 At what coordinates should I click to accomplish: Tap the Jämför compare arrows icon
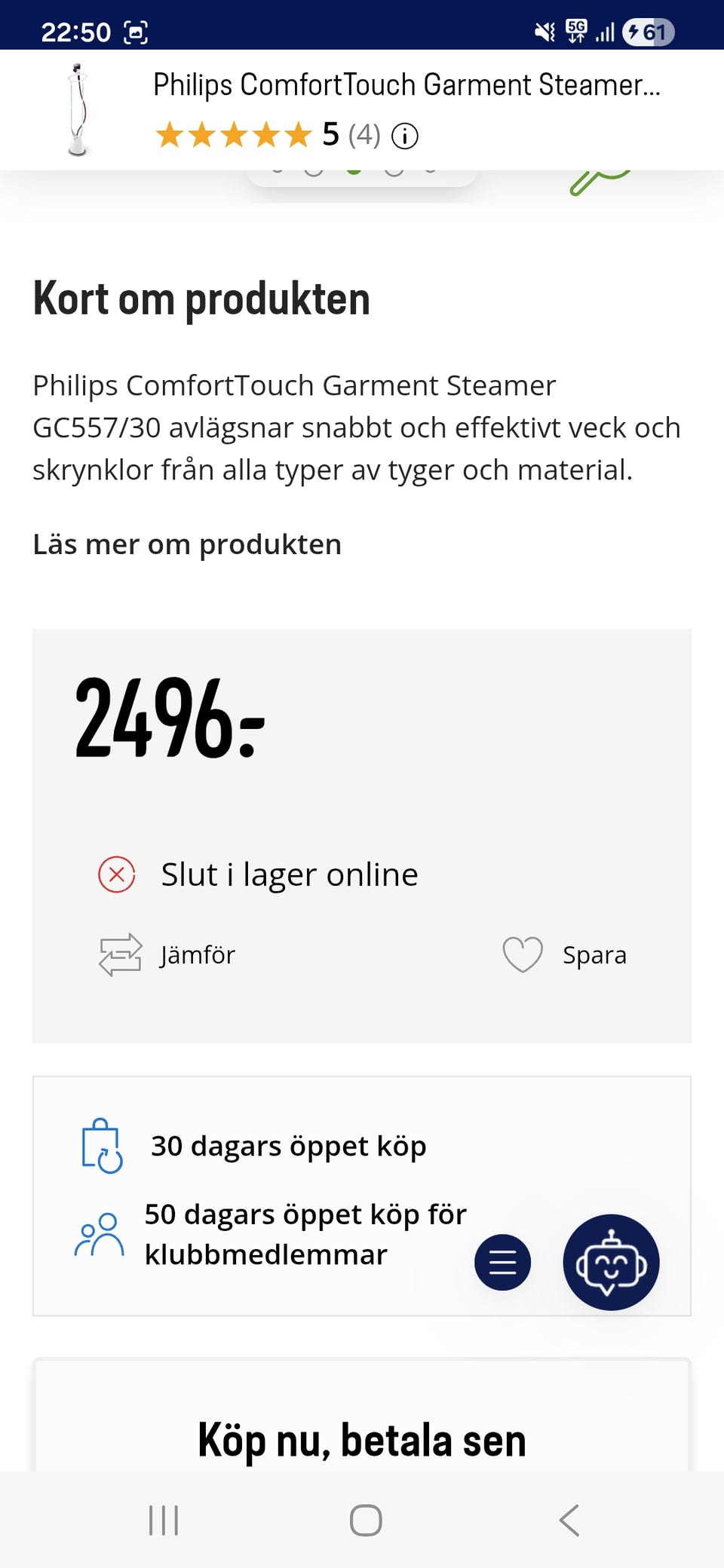(x=119, y=954)
